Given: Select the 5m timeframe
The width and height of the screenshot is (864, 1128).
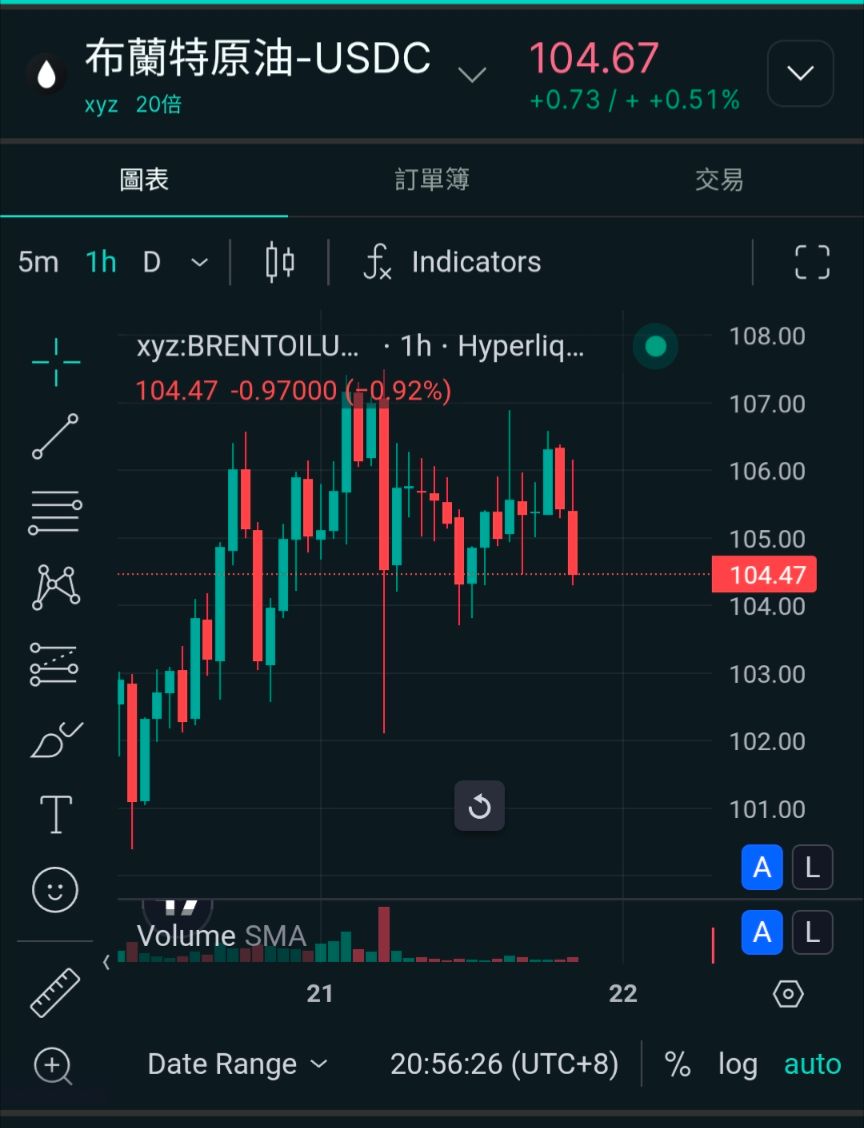Looking at the screenshot, I should [x=38, y=262].
